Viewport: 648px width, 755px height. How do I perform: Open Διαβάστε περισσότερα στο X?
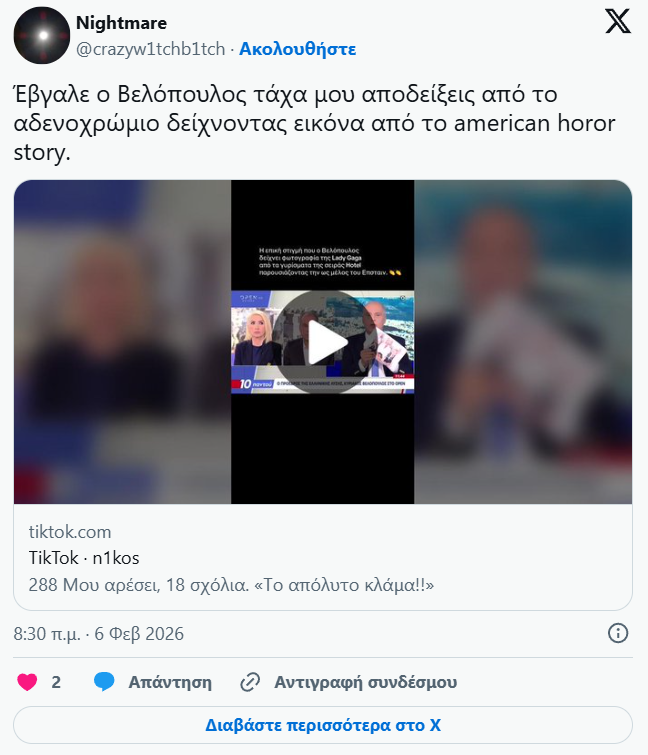click(323, 725)
